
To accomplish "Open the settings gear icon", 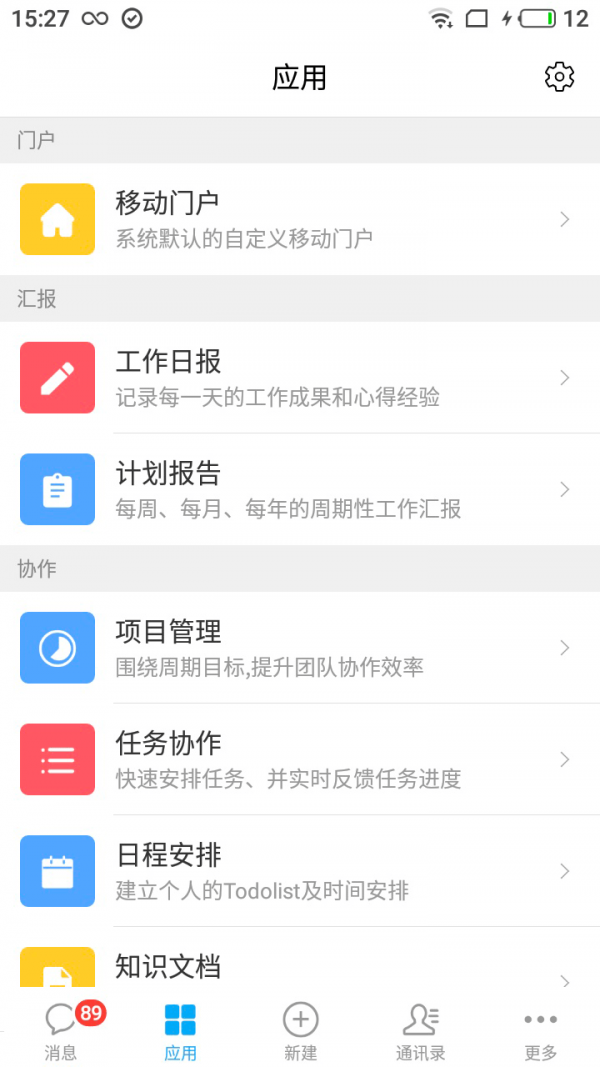I will (559, 77).
